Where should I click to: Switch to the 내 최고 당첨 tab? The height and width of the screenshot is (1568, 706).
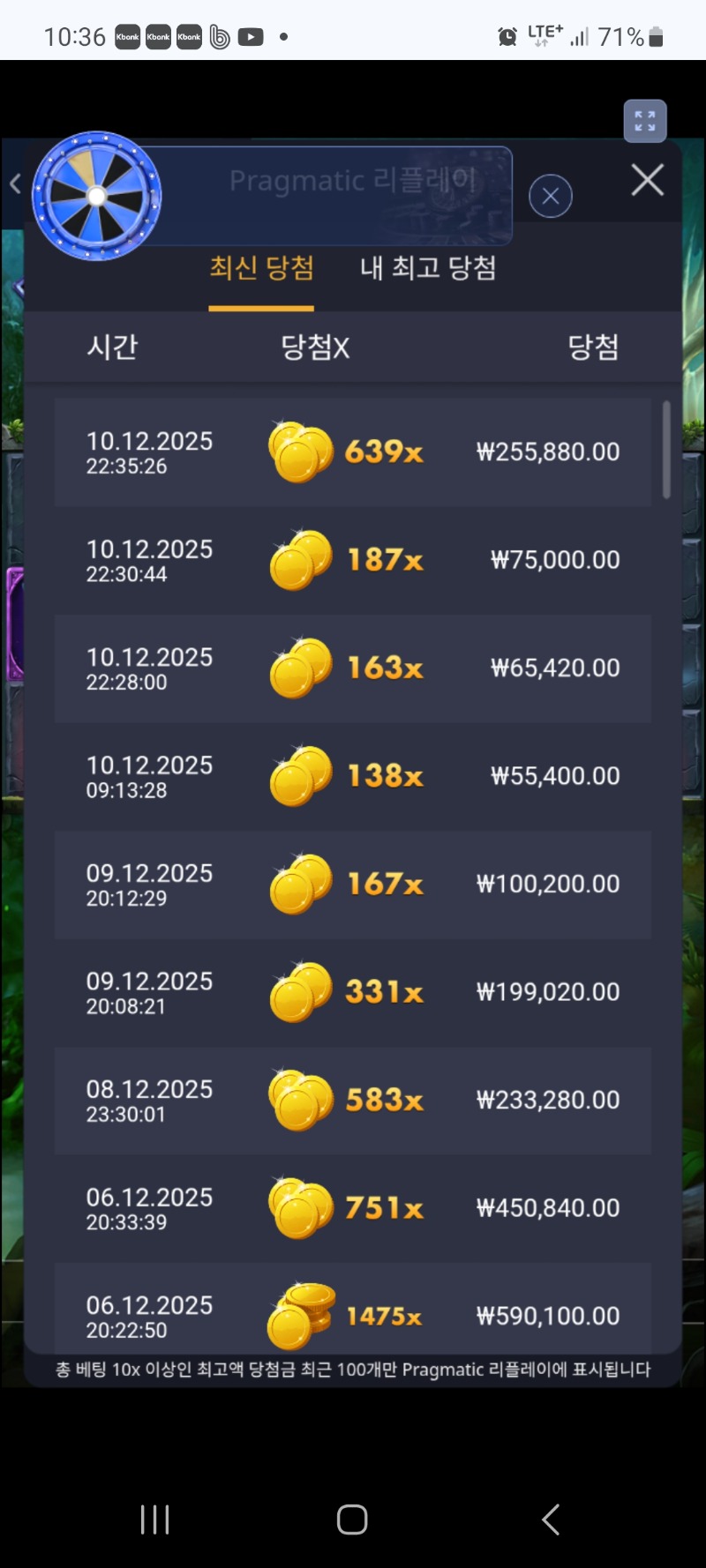tap(428, 268)
